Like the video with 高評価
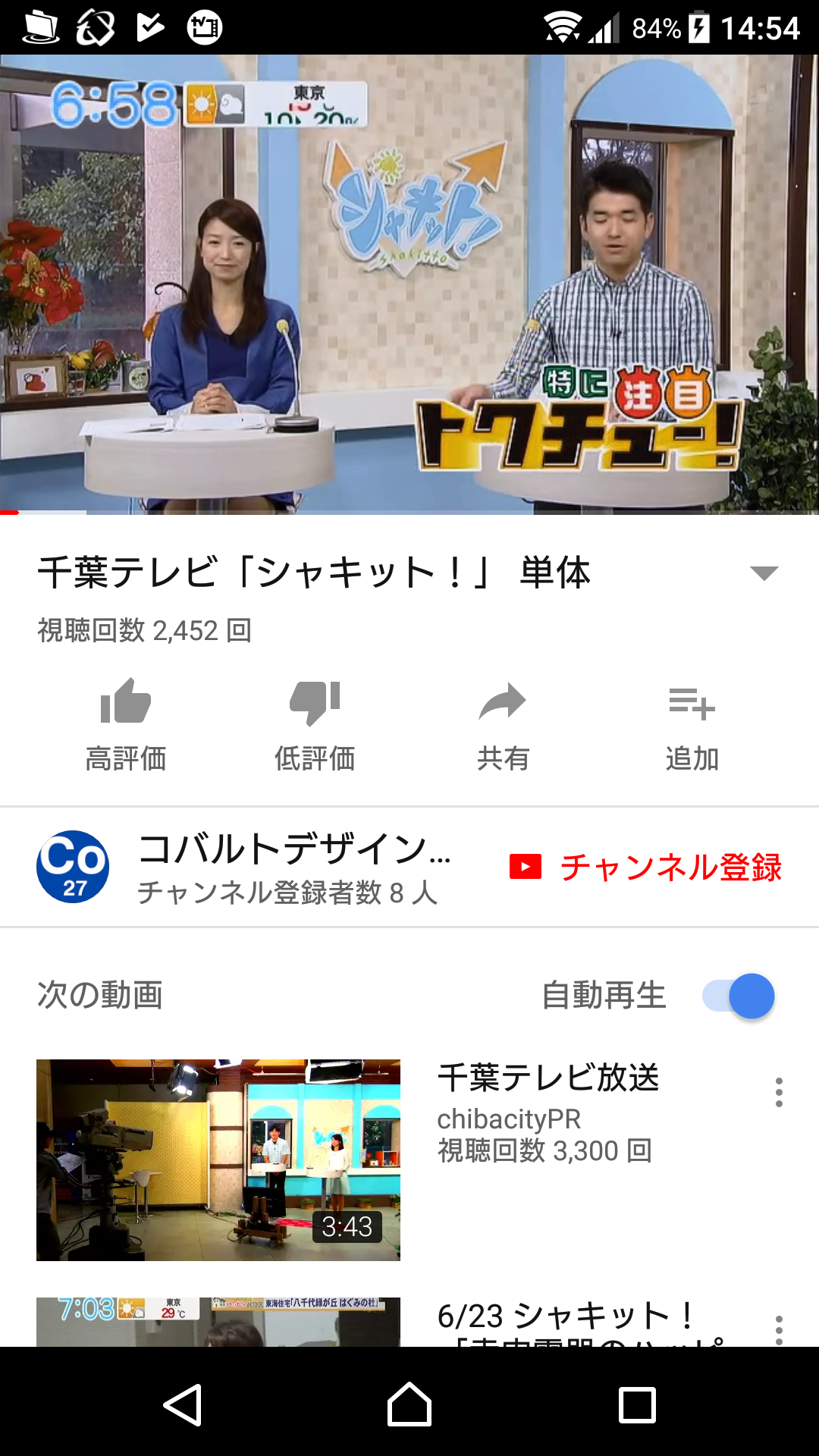Screen dimensions: 819x1456 pyautogui.click(x=126, y=724)
